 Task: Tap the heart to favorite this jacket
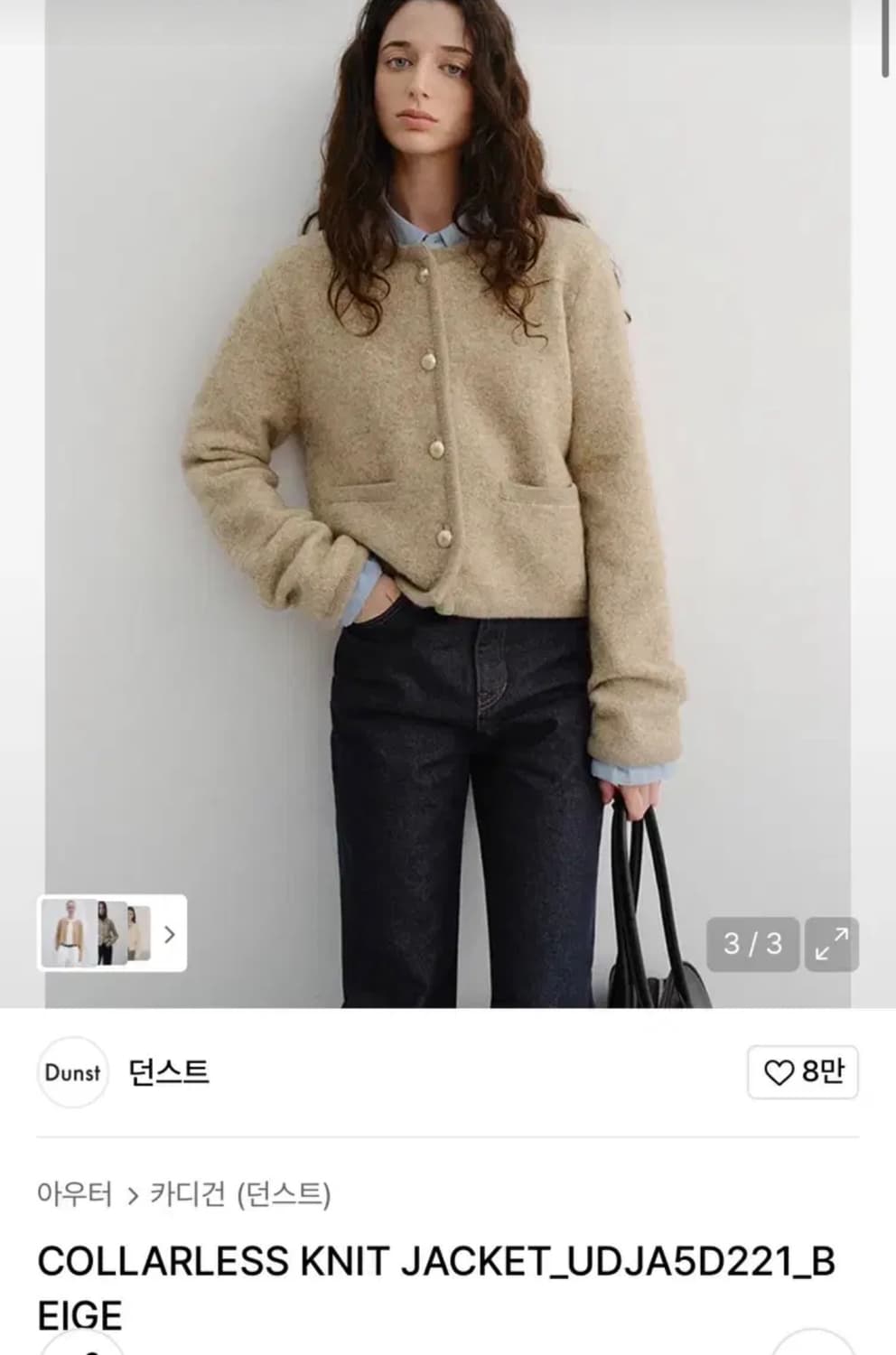(x=779, y=1073)
